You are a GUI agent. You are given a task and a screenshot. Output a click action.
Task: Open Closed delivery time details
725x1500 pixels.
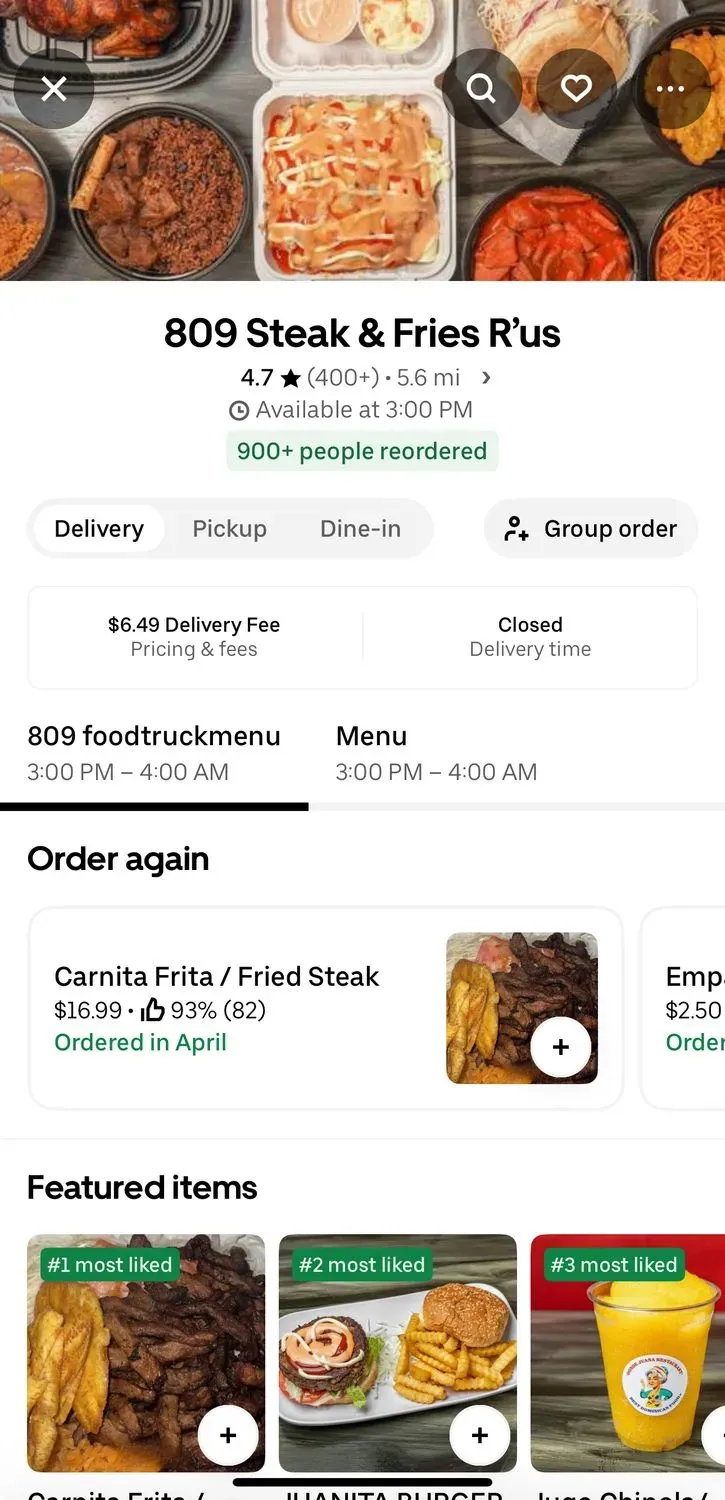pos(530,637)
